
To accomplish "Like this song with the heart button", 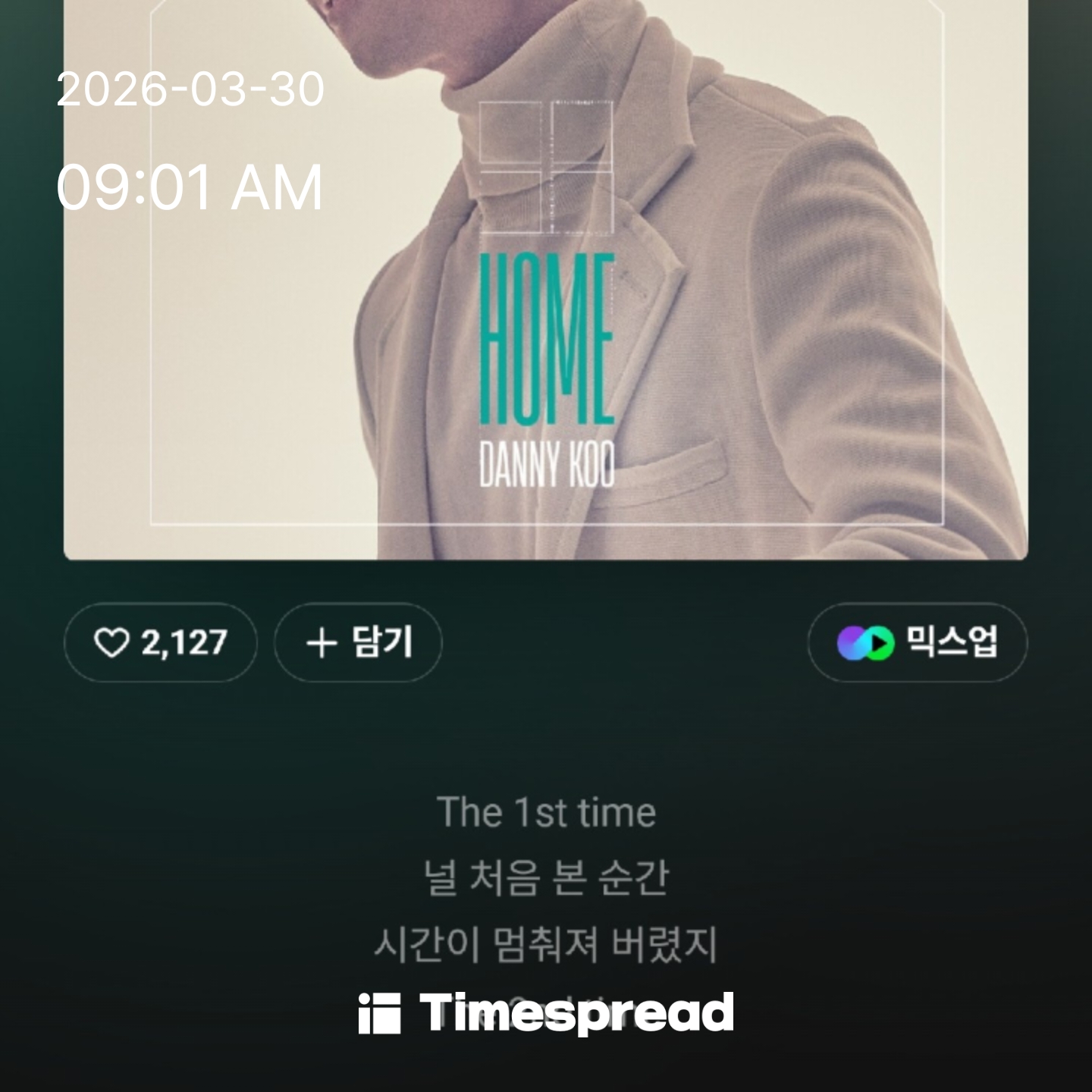I will [x=160, y=643].
